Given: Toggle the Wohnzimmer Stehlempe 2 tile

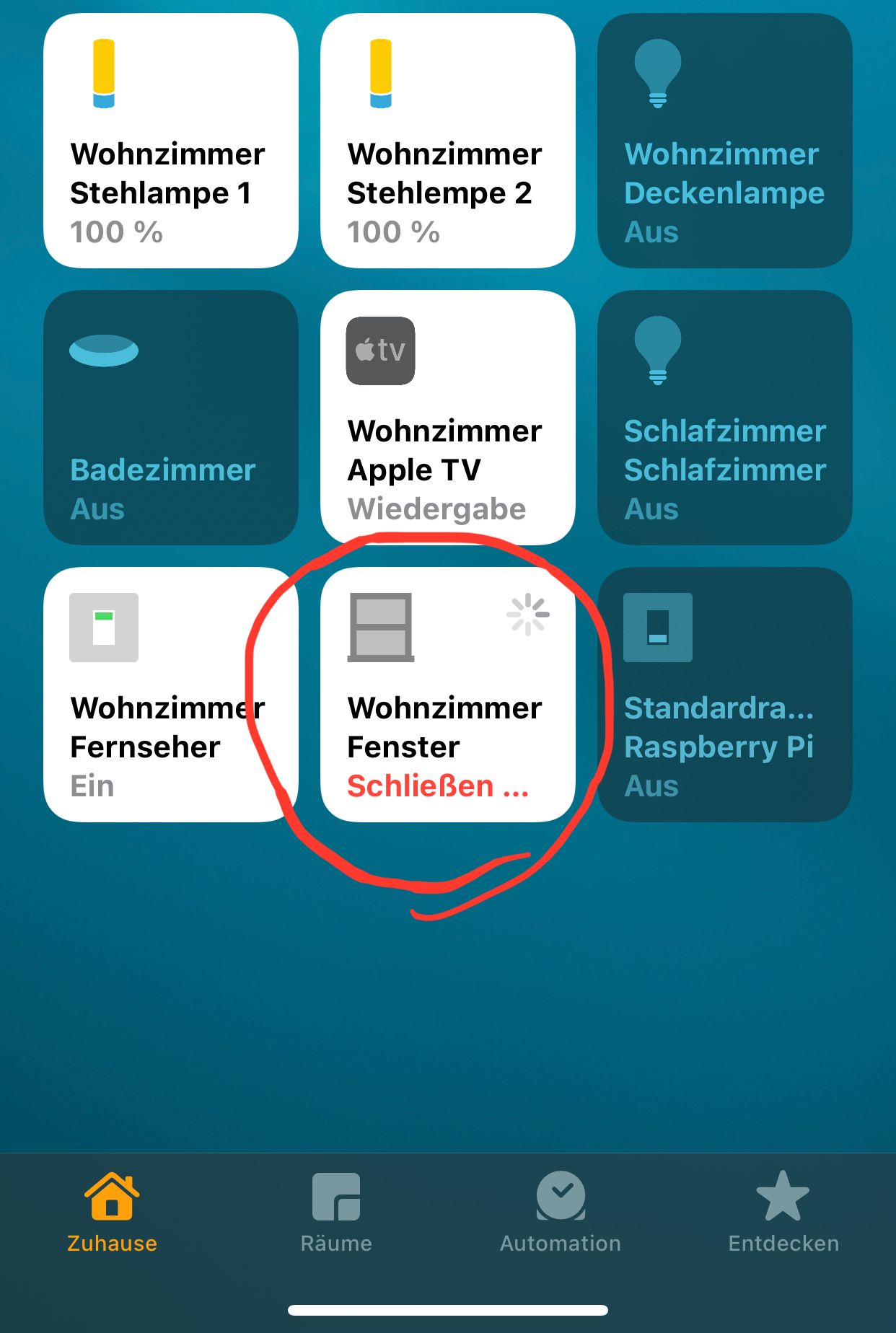Looking at the screenshot, I should pyautogui.click(x=447, y=141).
